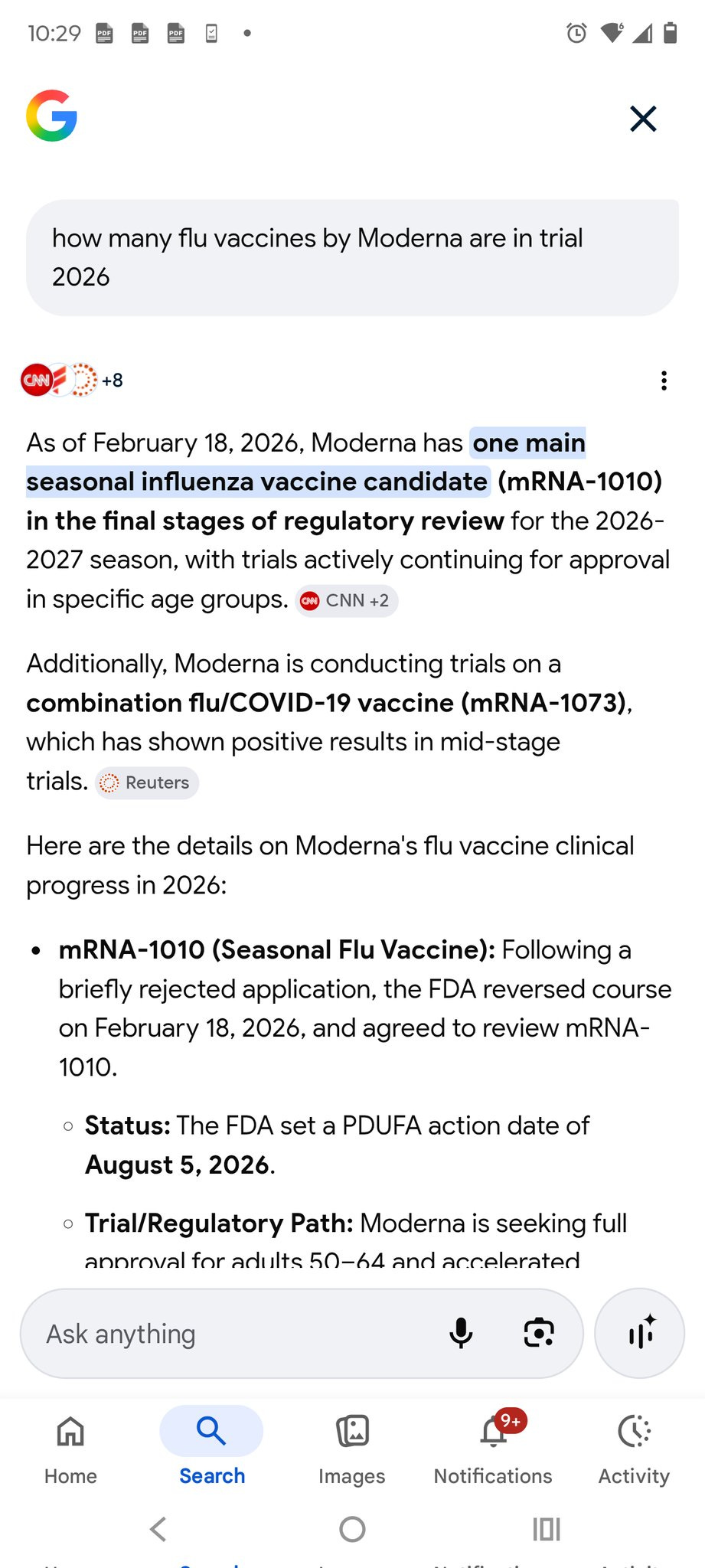Switch to the Search tab
This screenshot has width=705, height=1568.
(x=211, y=1447)
